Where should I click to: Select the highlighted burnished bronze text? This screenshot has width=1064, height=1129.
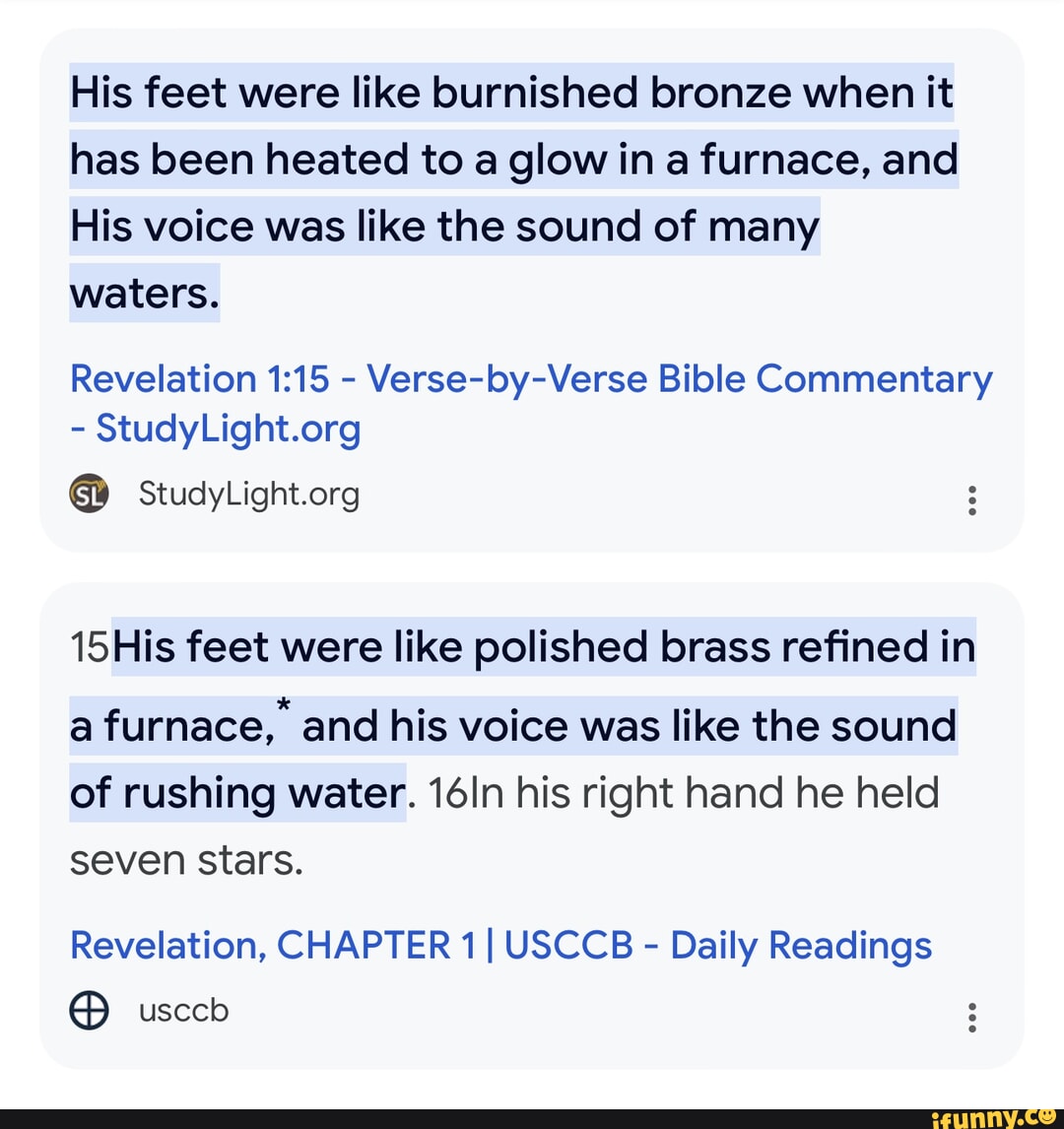pyautogui.click(x=510, y=92)
